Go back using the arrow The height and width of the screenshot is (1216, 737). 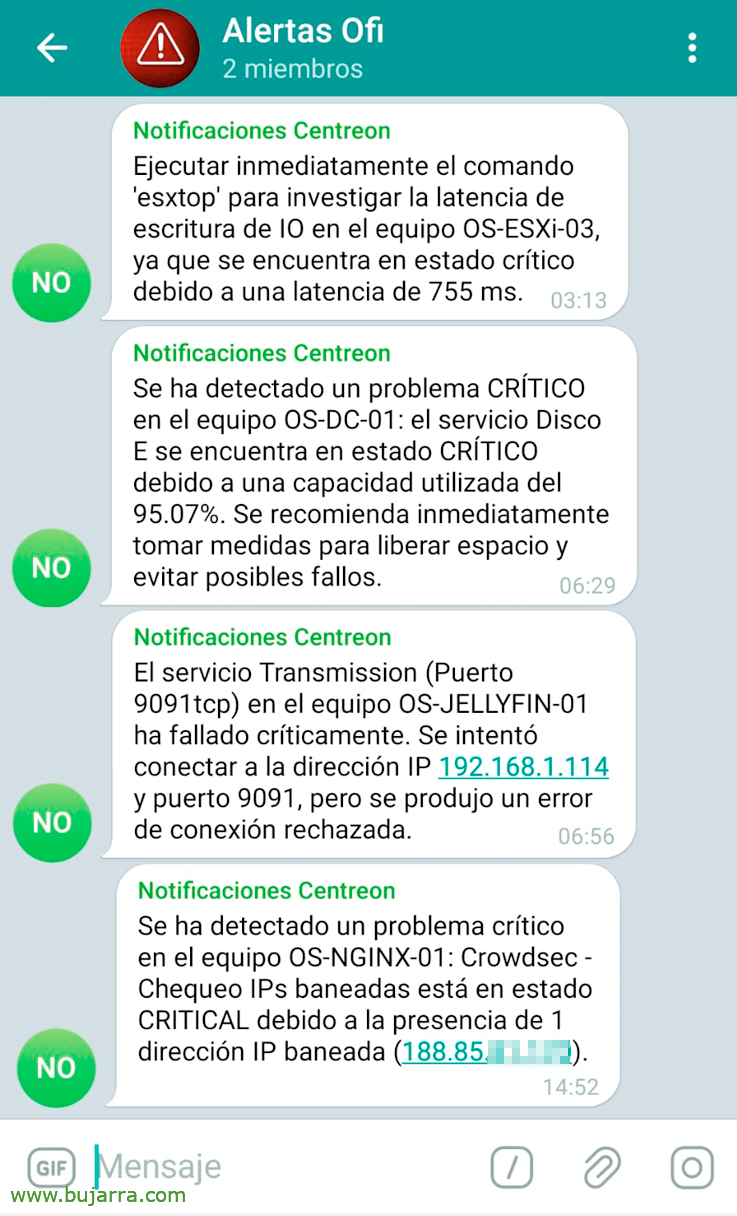[51, 47]
